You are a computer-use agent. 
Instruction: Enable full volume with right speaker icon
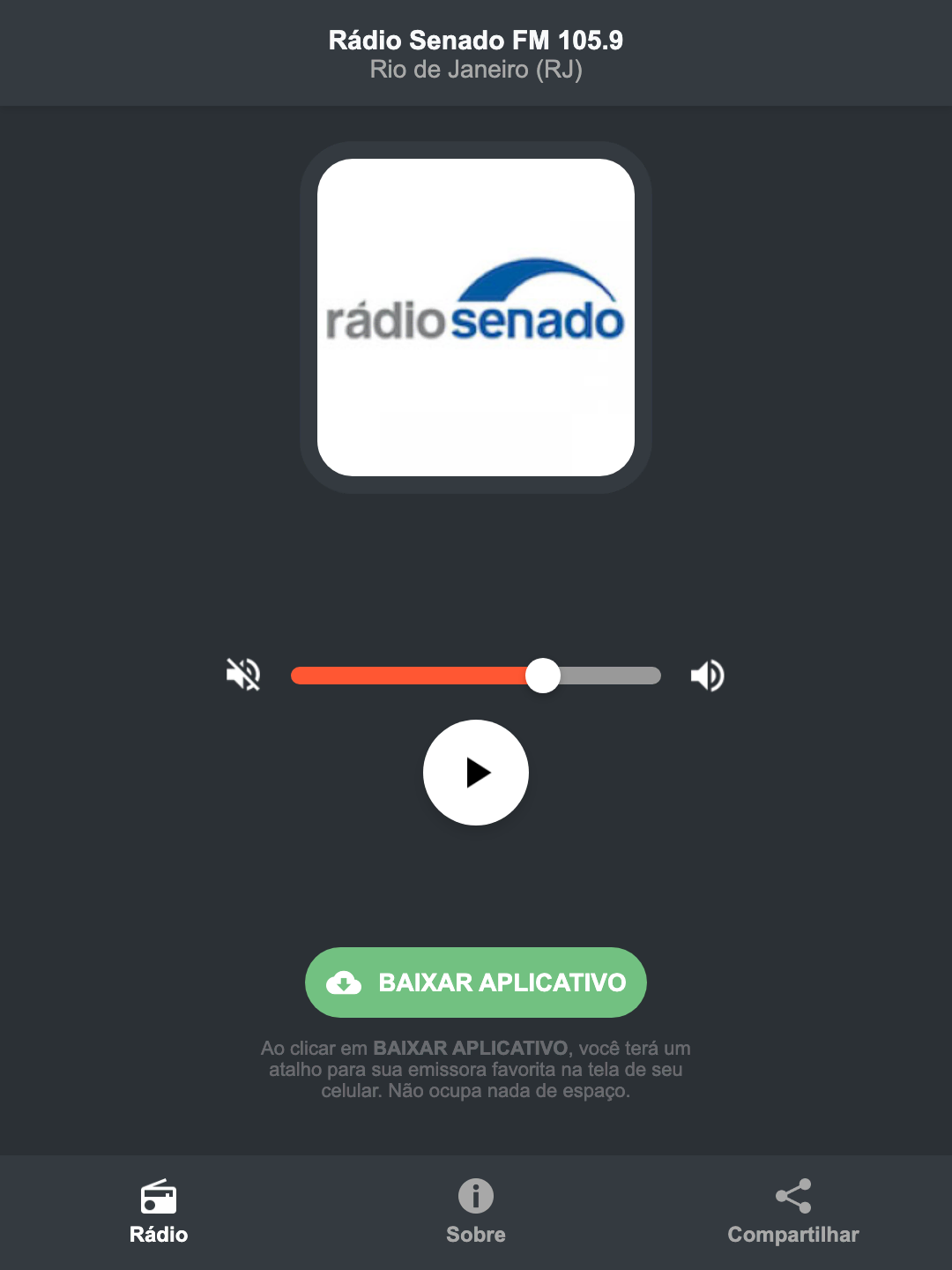click(x=707, y=675)
